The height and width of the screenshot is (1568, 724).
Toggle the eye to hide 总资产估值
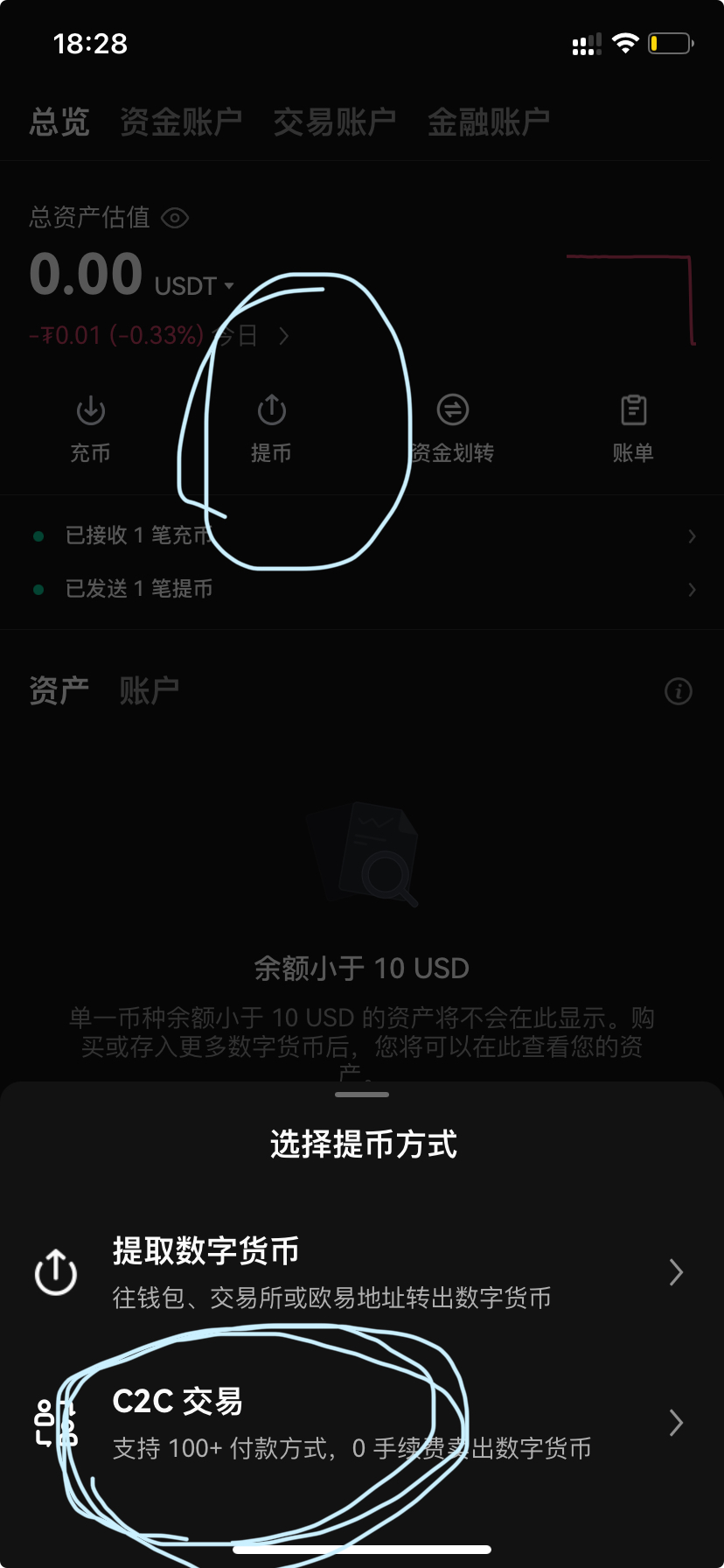pos(174,219)
